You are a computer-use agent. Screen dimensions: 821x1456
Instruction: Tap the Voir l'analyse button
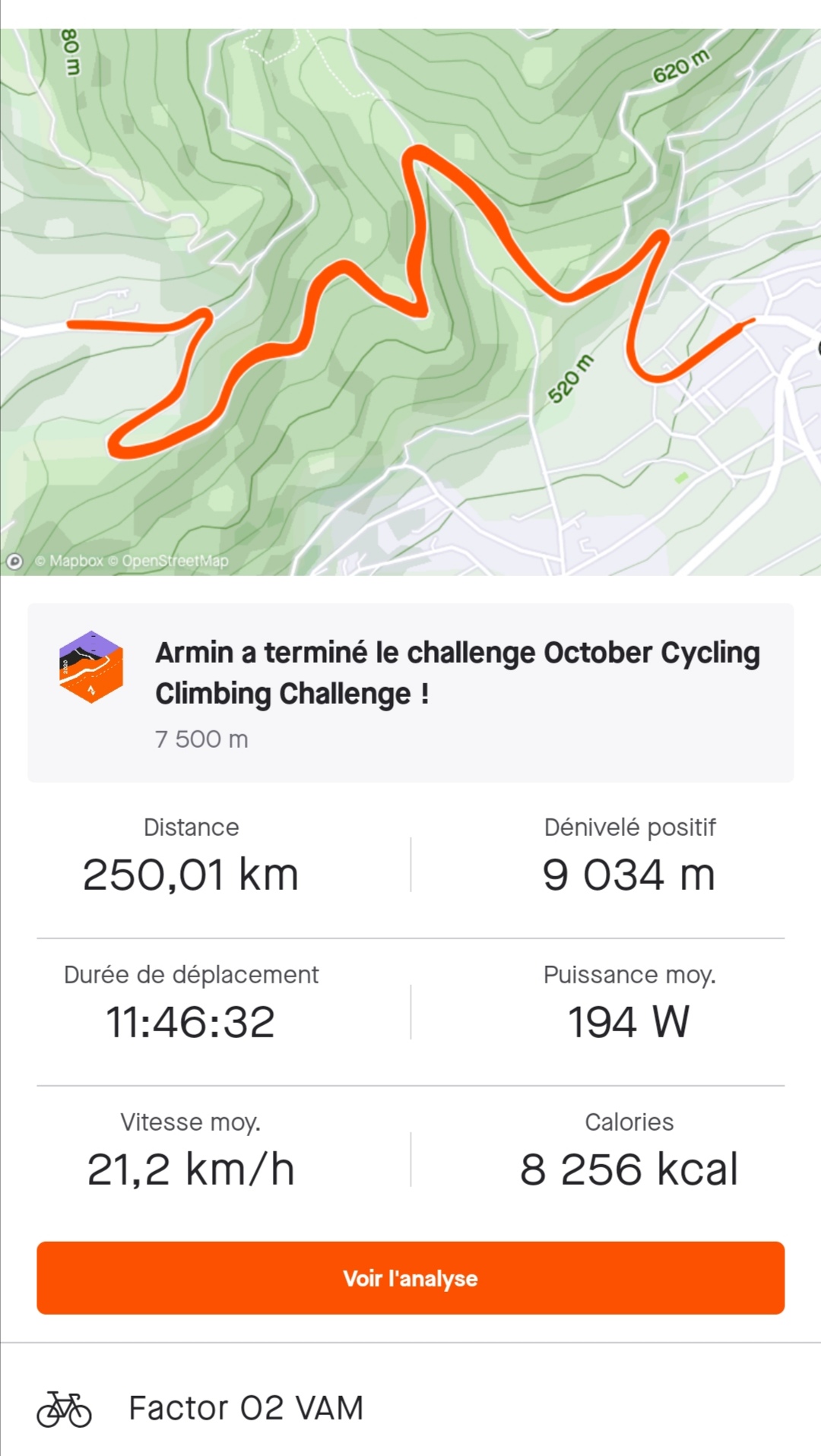pos(410,1277)
